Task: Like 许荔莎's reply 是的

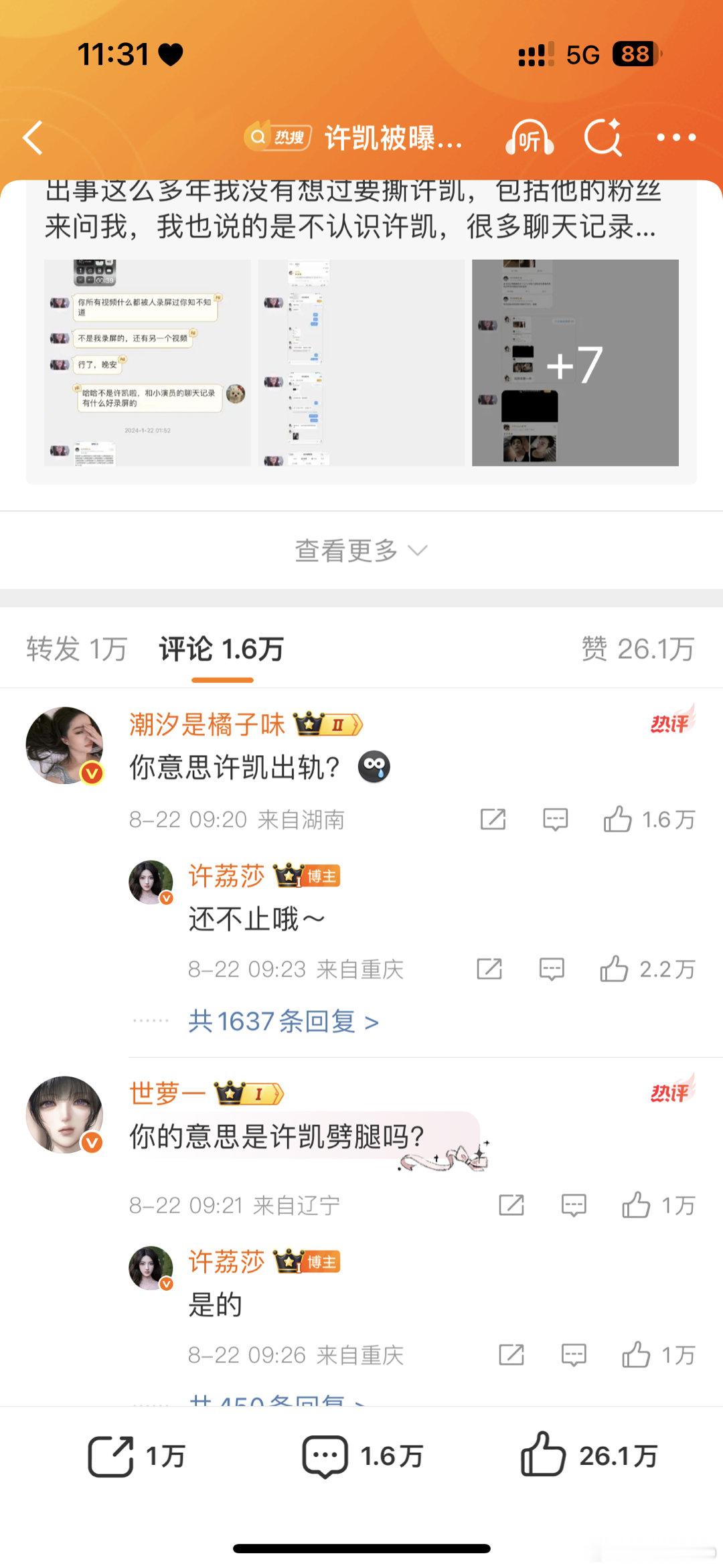Action: click(636, 1355)
